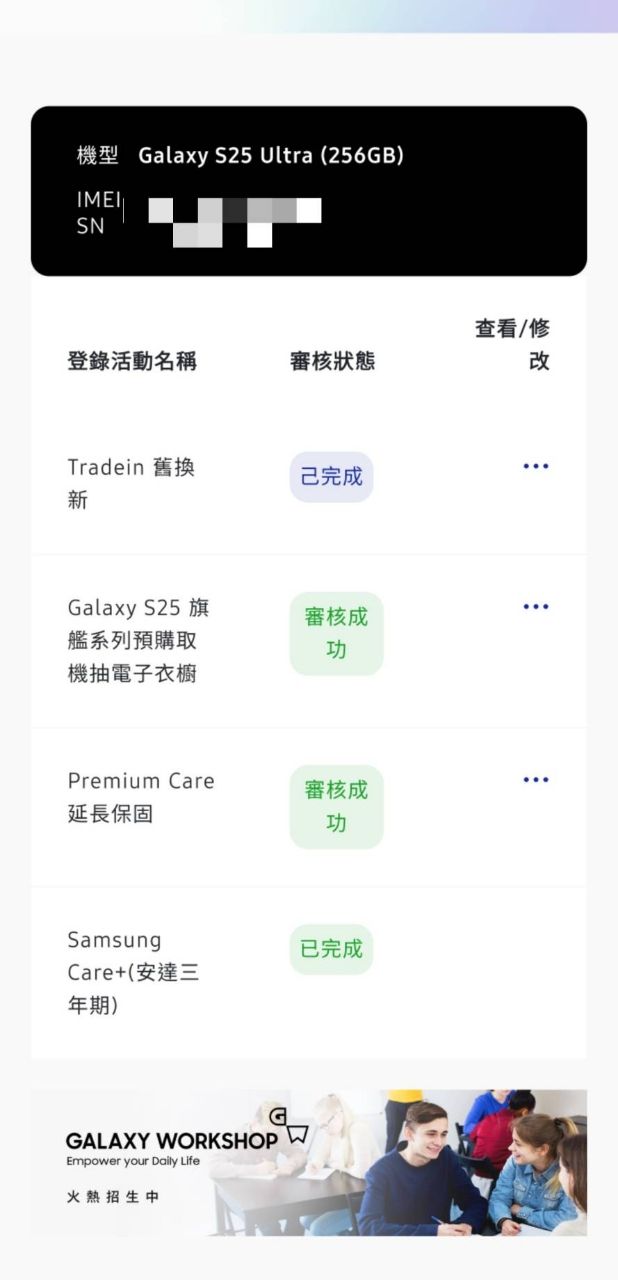The image size is (618, 1280).
Task: Open options dots for Premium Care 延長保固
Action: click(536, 780)
